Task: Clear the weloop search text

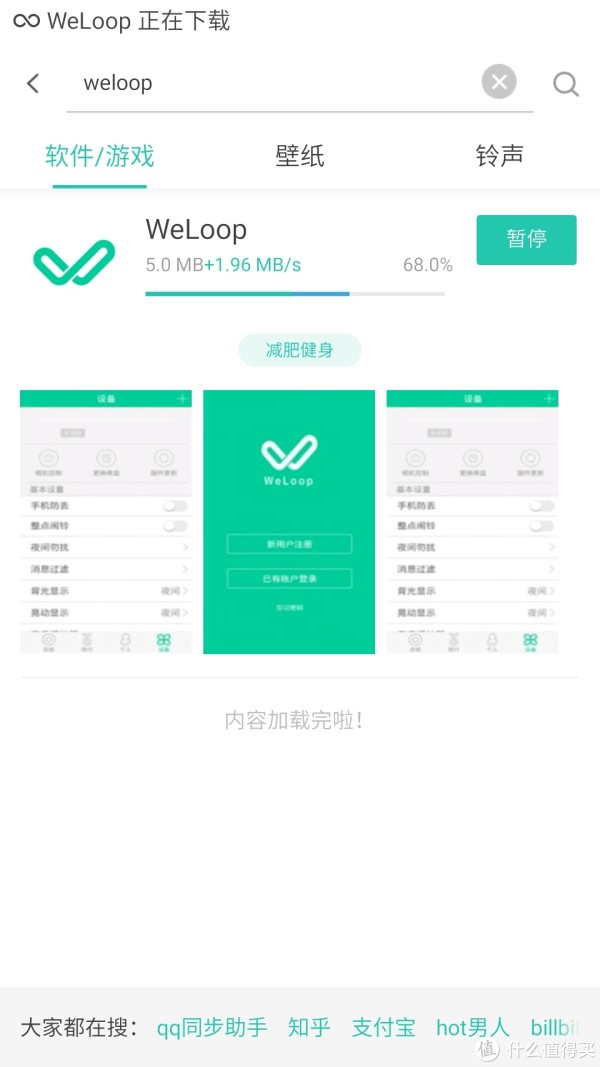Action: (x=499, y=82)
